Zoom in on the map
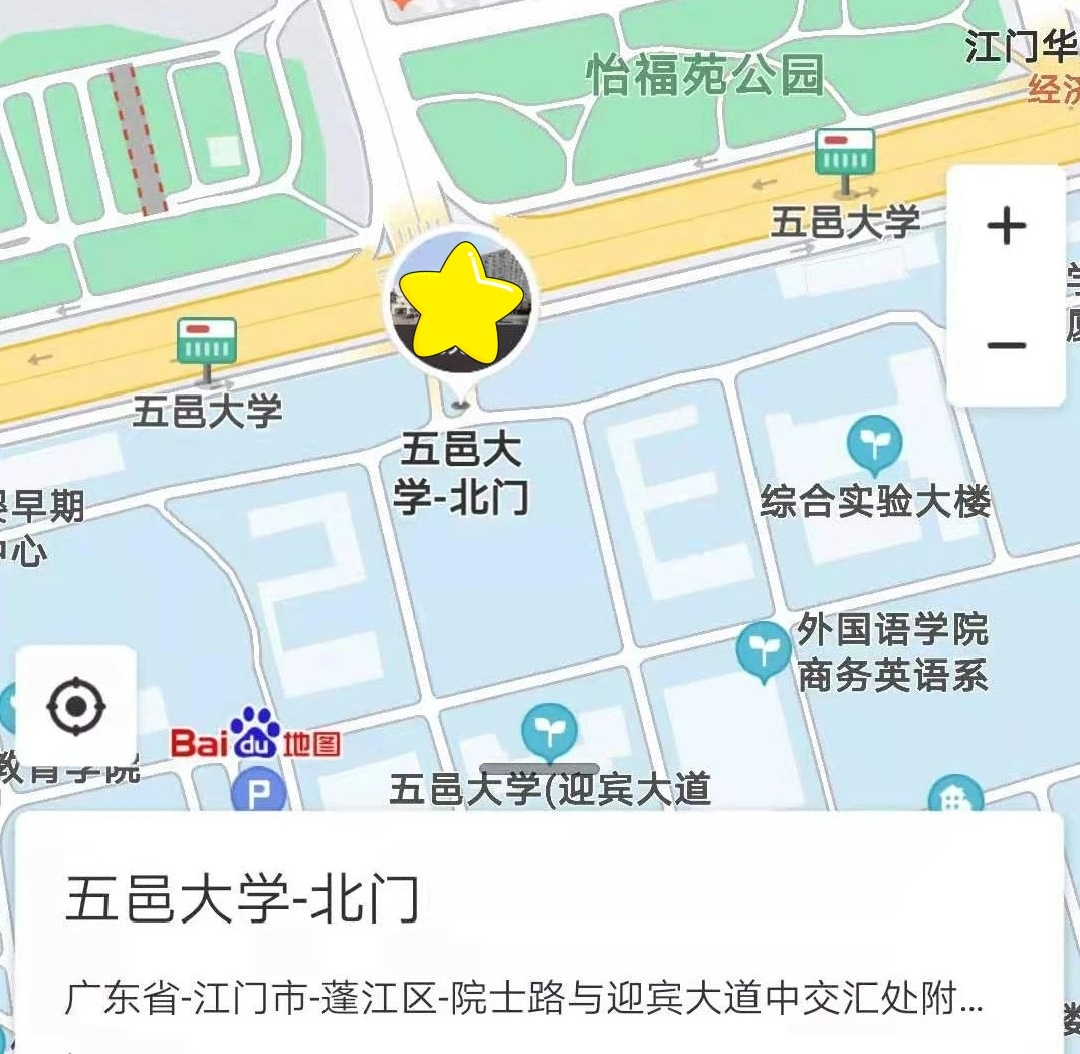This screenshot has width=1080, height=1054. point(1006,227)
